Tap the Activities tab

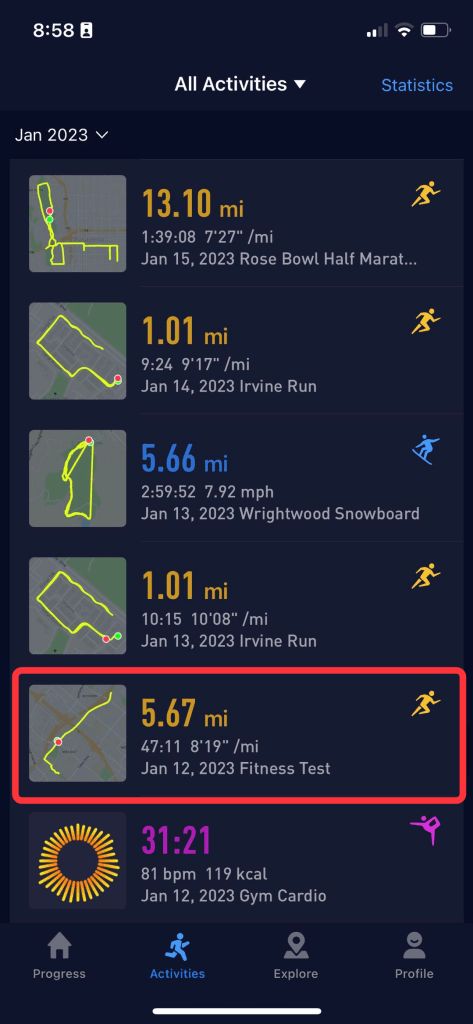click(x=177, y=955)
